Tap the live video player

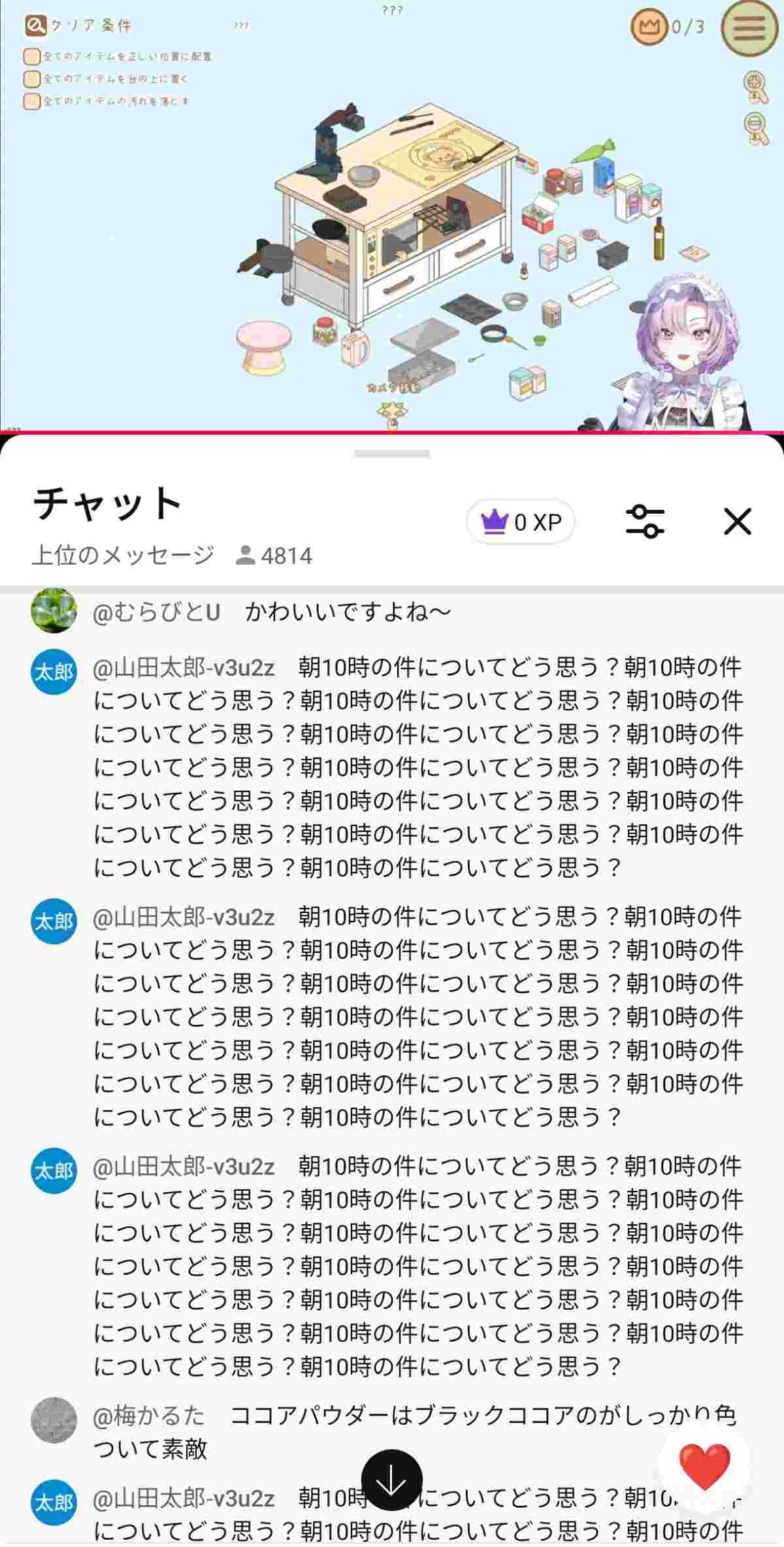pyautogui.click(x=392, y=216)
